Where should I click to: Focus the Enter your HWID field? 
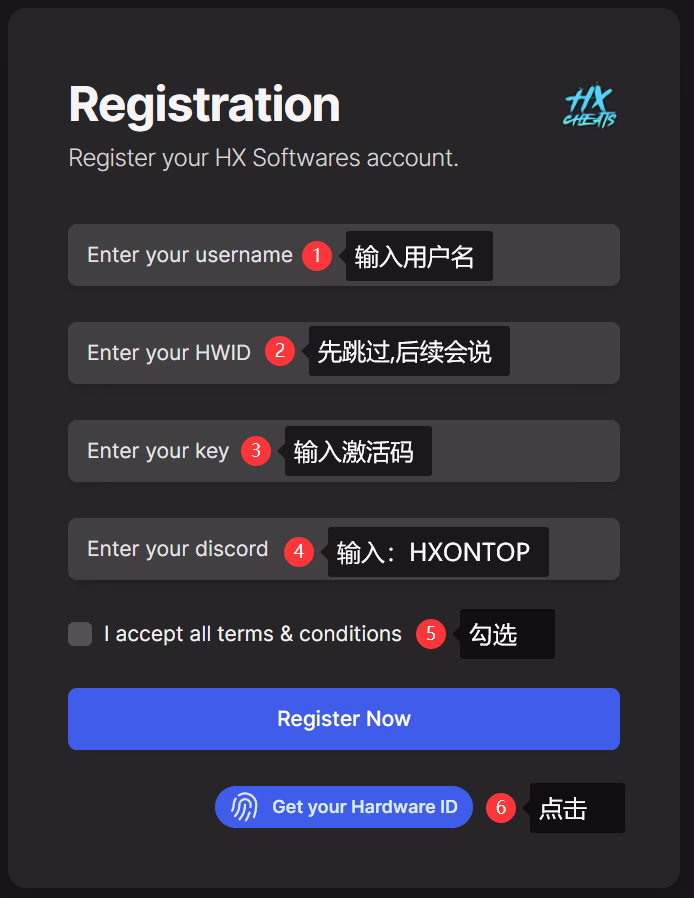tap(168, 353)
